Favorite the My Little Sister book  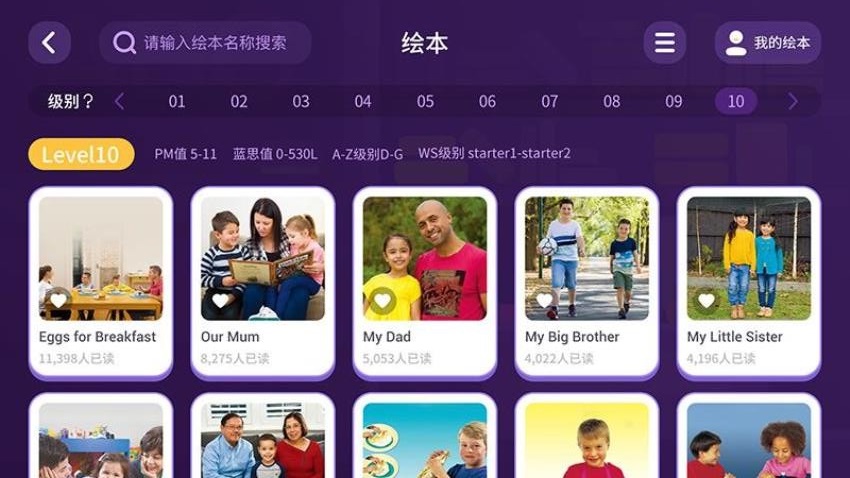[706, 300]
